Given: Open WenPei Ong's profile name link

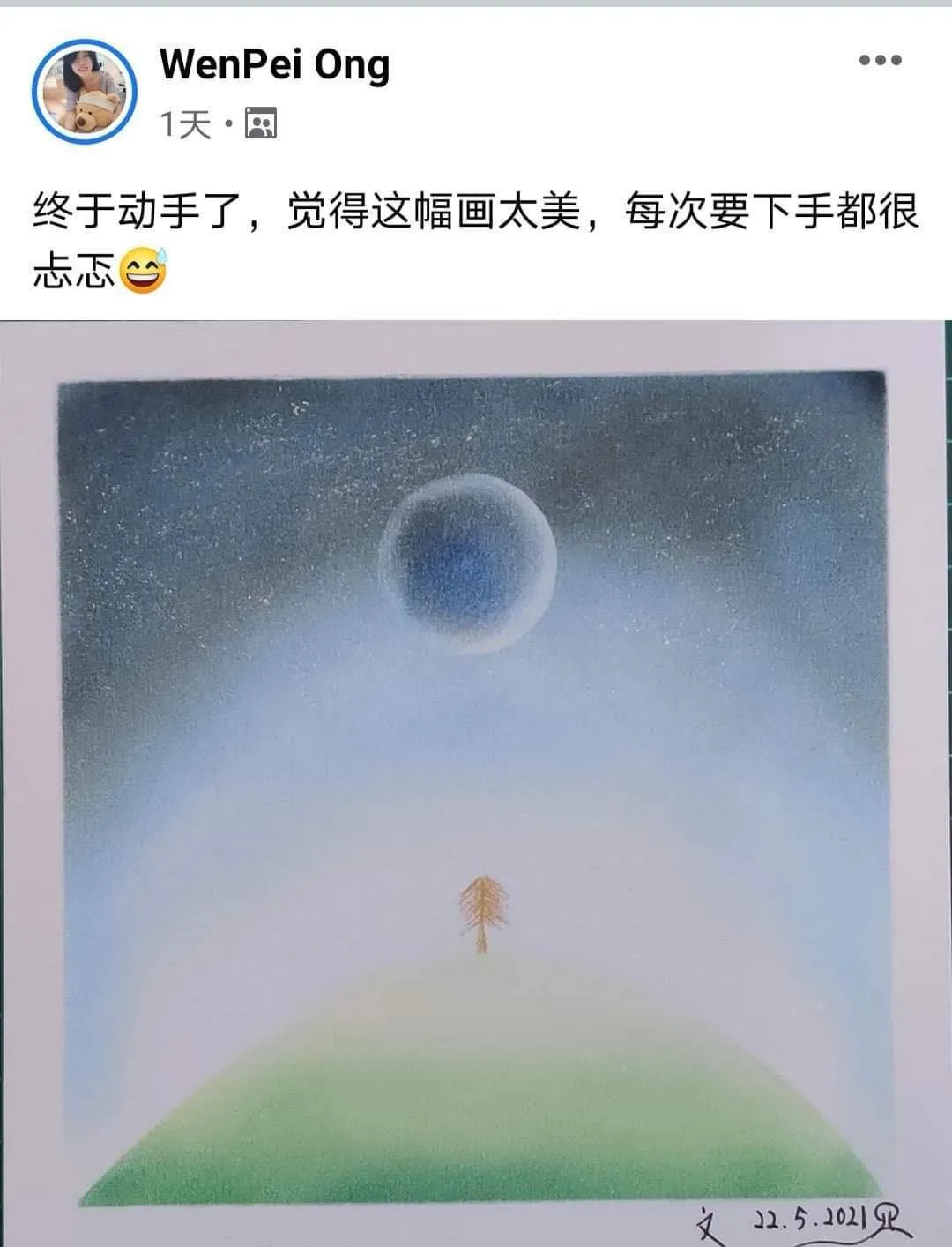Looking at the screenshot, I should pyautogui.click(x=274, y=66).
